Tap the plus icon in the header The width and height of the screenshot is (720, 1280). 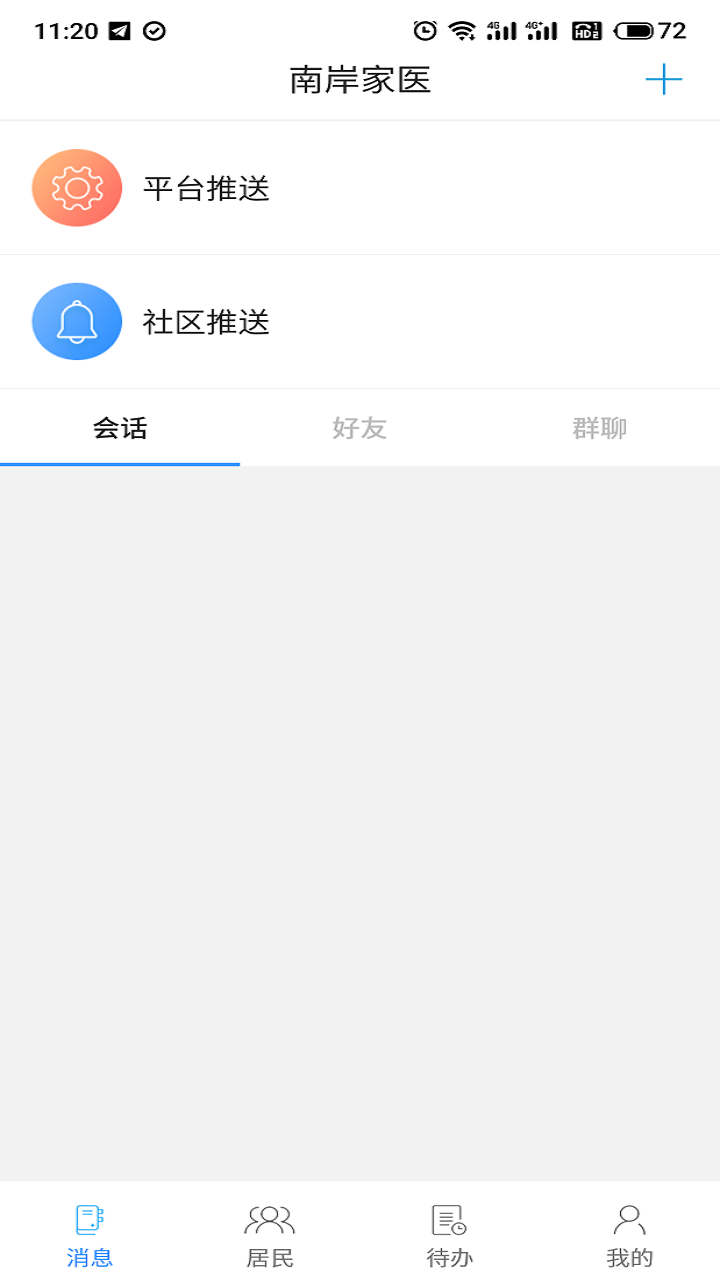pyautogui.click(x=663, y=79)
